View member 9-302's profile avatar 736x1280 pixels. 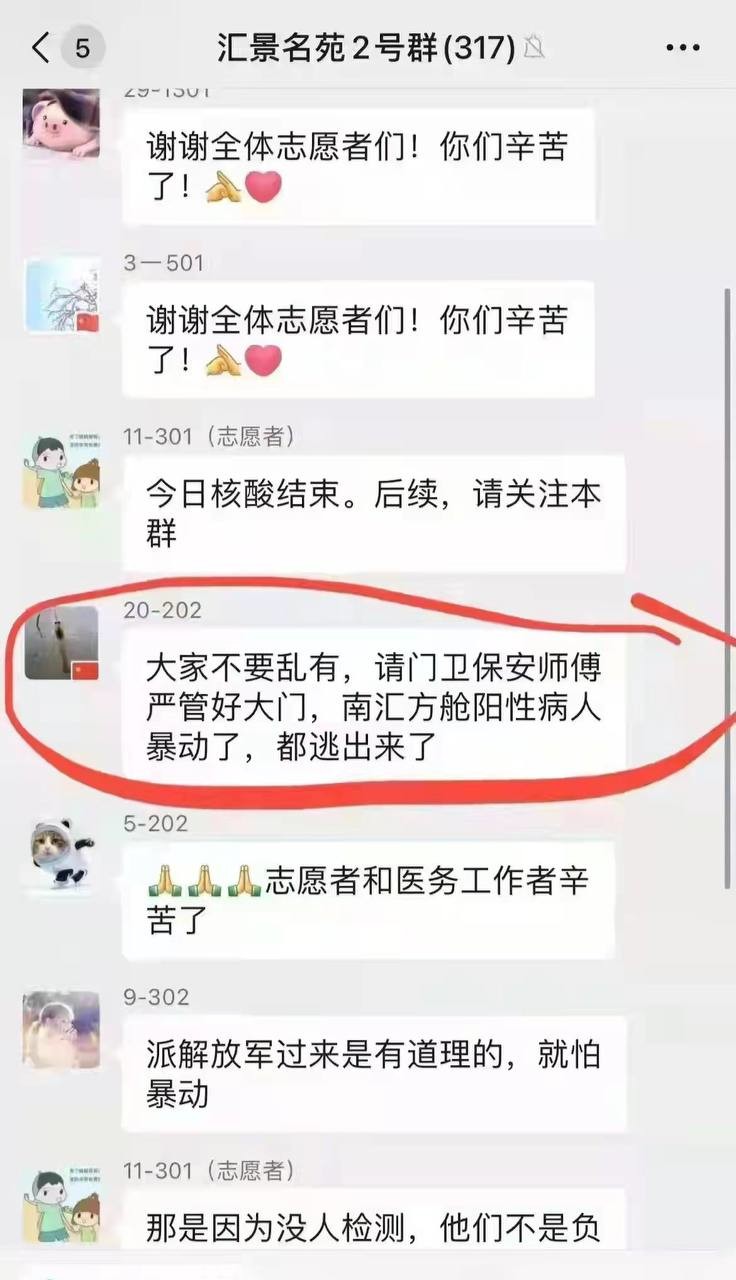61,1030
